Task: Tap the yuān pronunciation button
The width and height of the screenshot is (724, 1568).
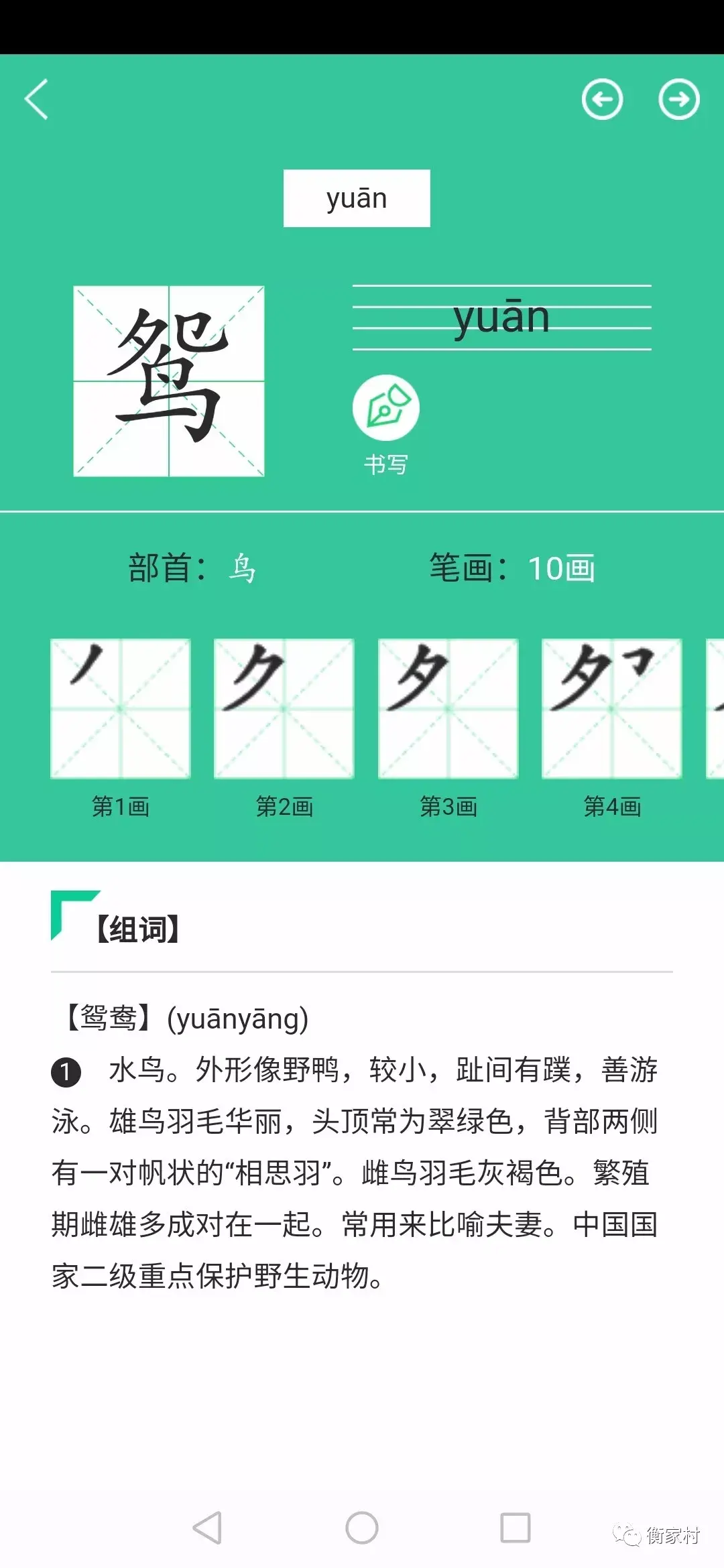Action: 357,198
